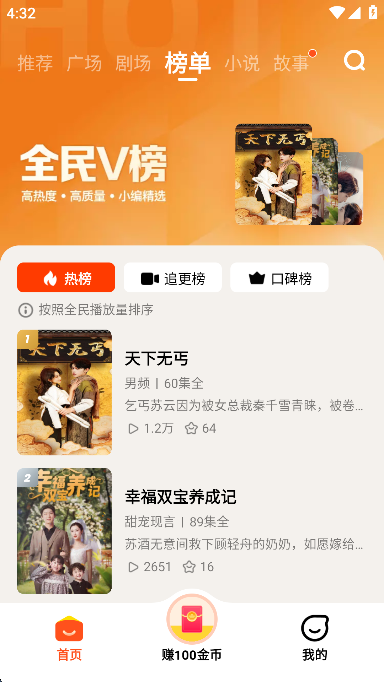
Task: Select the 追更榜 chip
Action: [173, 277]
